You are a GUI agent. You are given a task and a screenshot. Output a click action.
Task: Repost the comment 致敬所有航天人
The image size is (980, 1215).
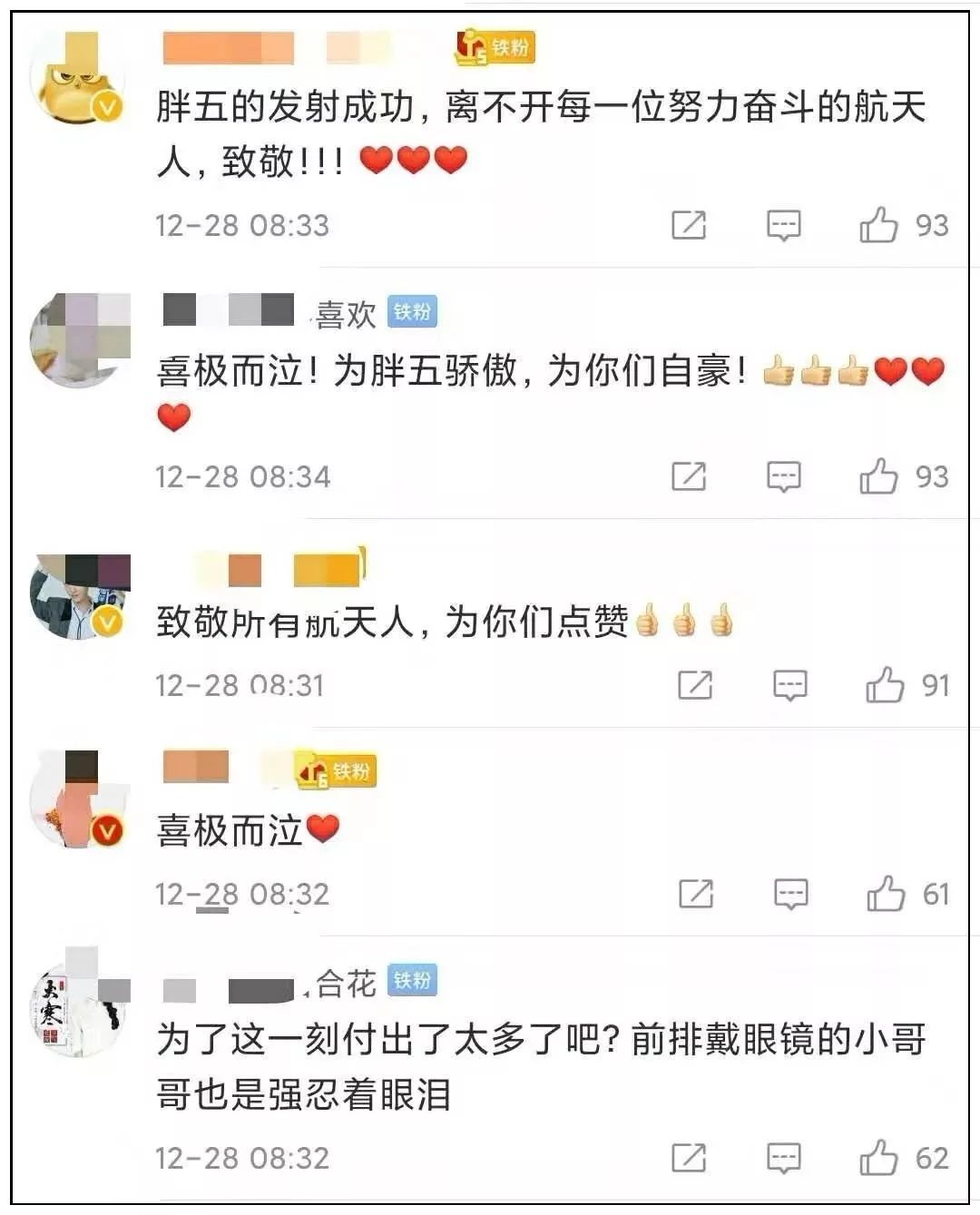pyautogui.click(x=695, y=685)
